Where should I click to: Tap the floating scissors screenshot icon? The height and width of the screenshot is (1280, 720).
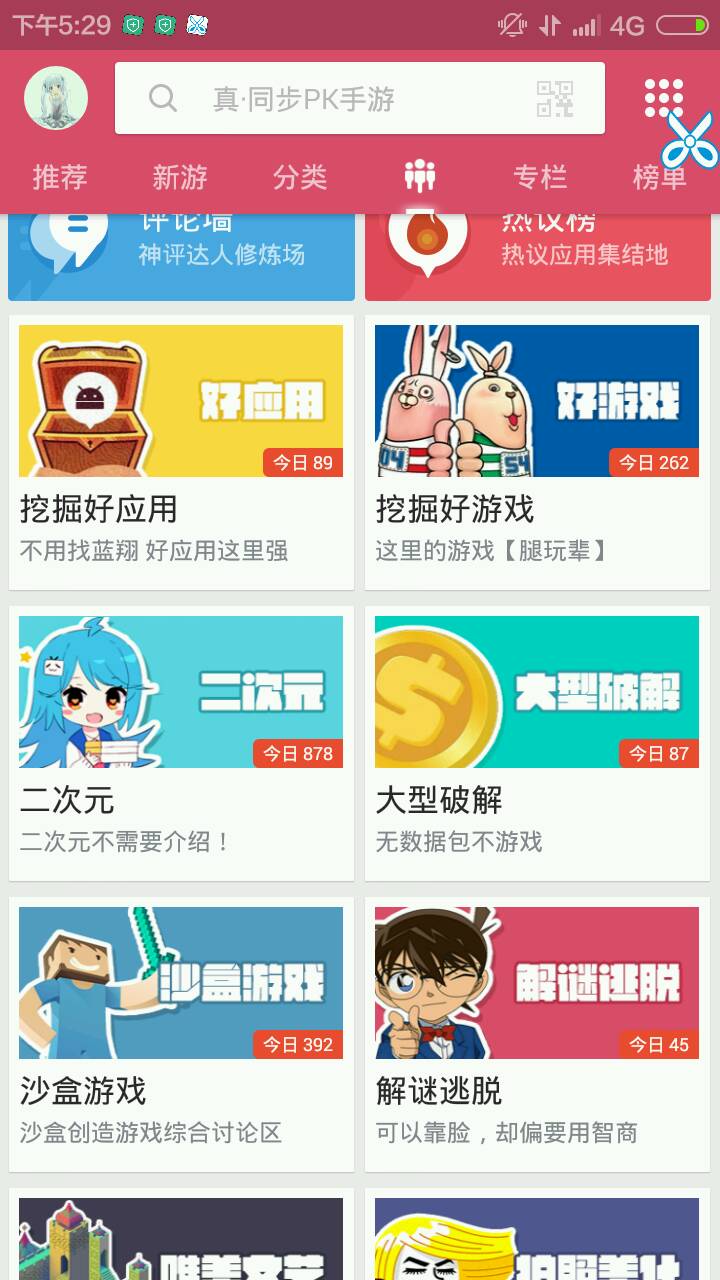(690, 140)
